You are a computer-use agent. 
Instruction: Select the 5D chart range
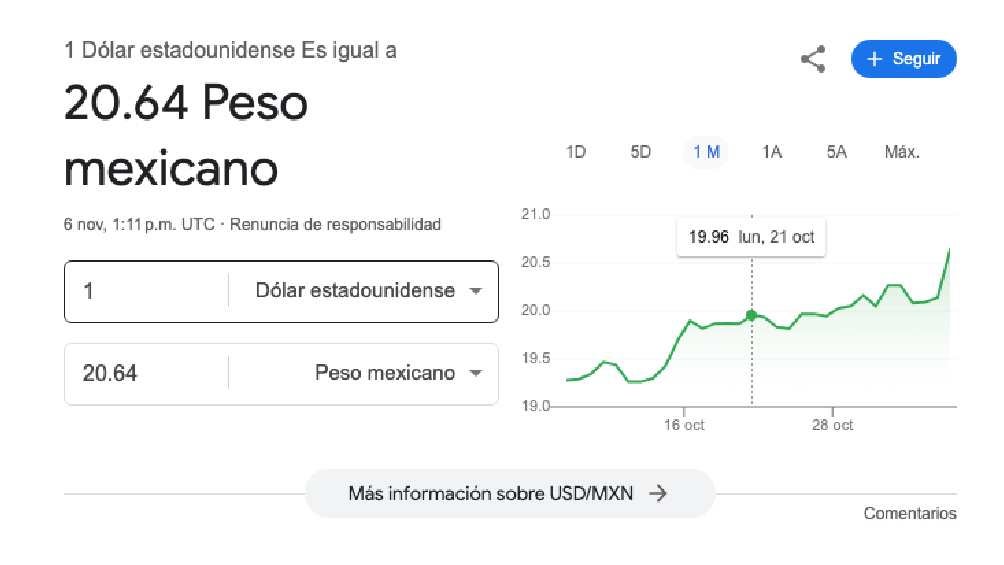click(641, 152)
